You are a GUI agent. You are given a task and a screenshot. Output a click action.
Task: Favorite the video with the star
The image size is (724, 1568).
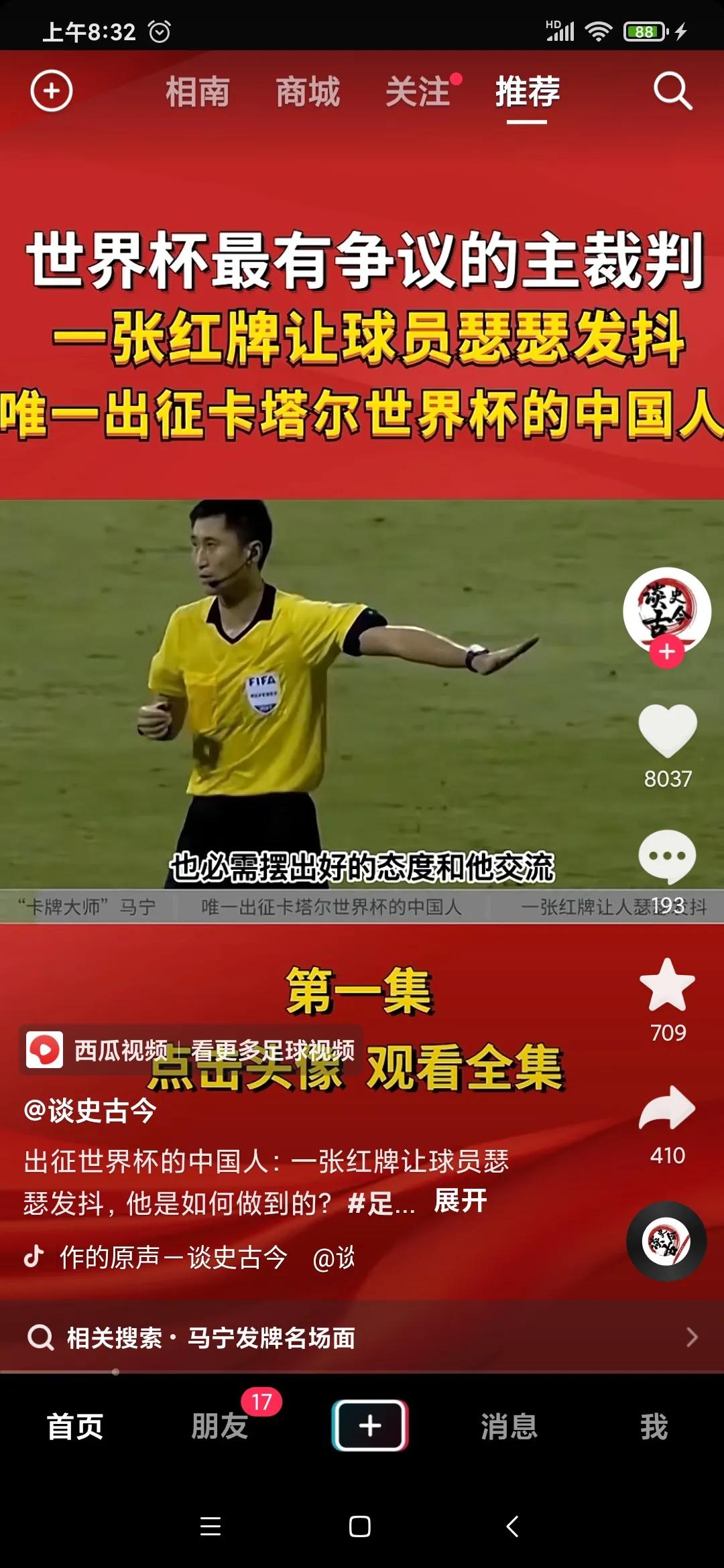(x=667, y=985)
